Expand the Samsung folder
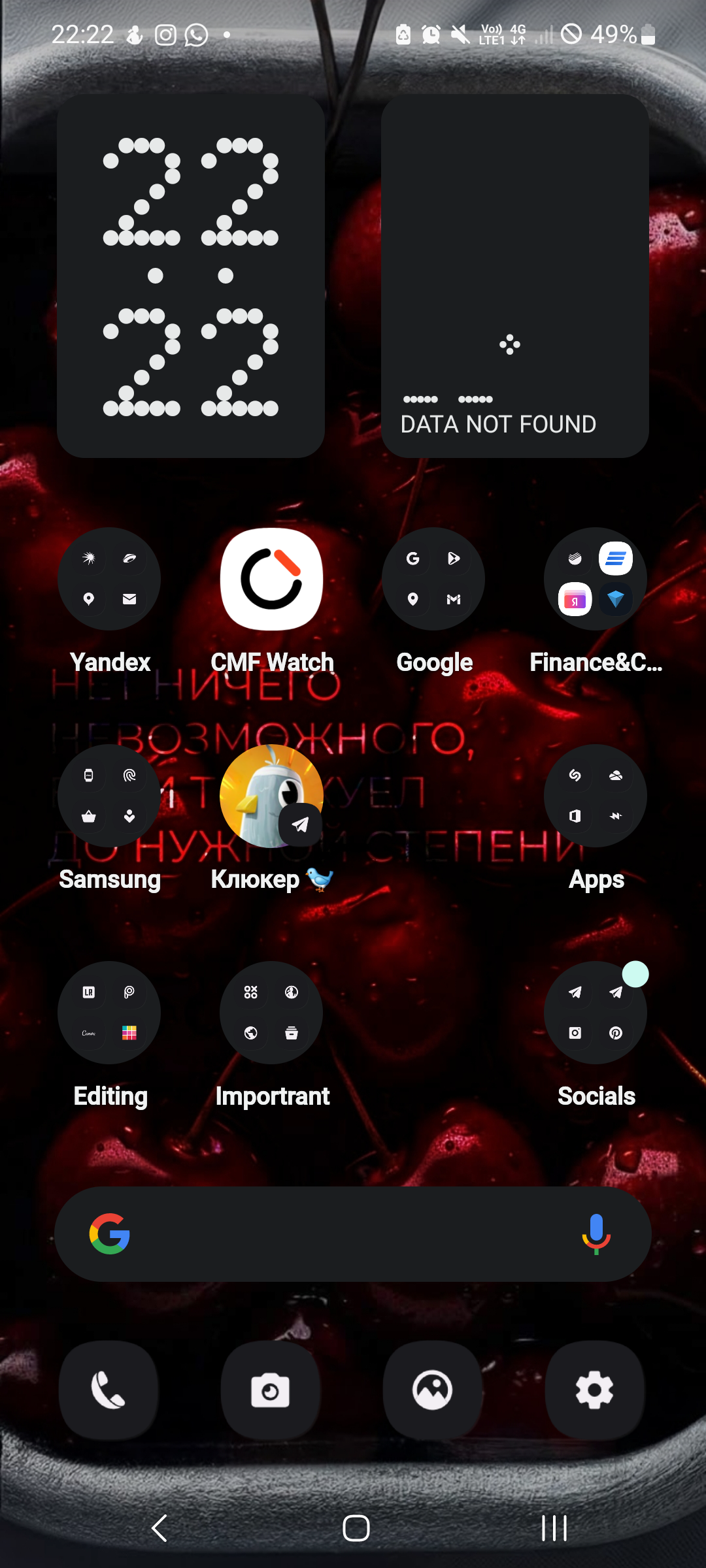 109,794
